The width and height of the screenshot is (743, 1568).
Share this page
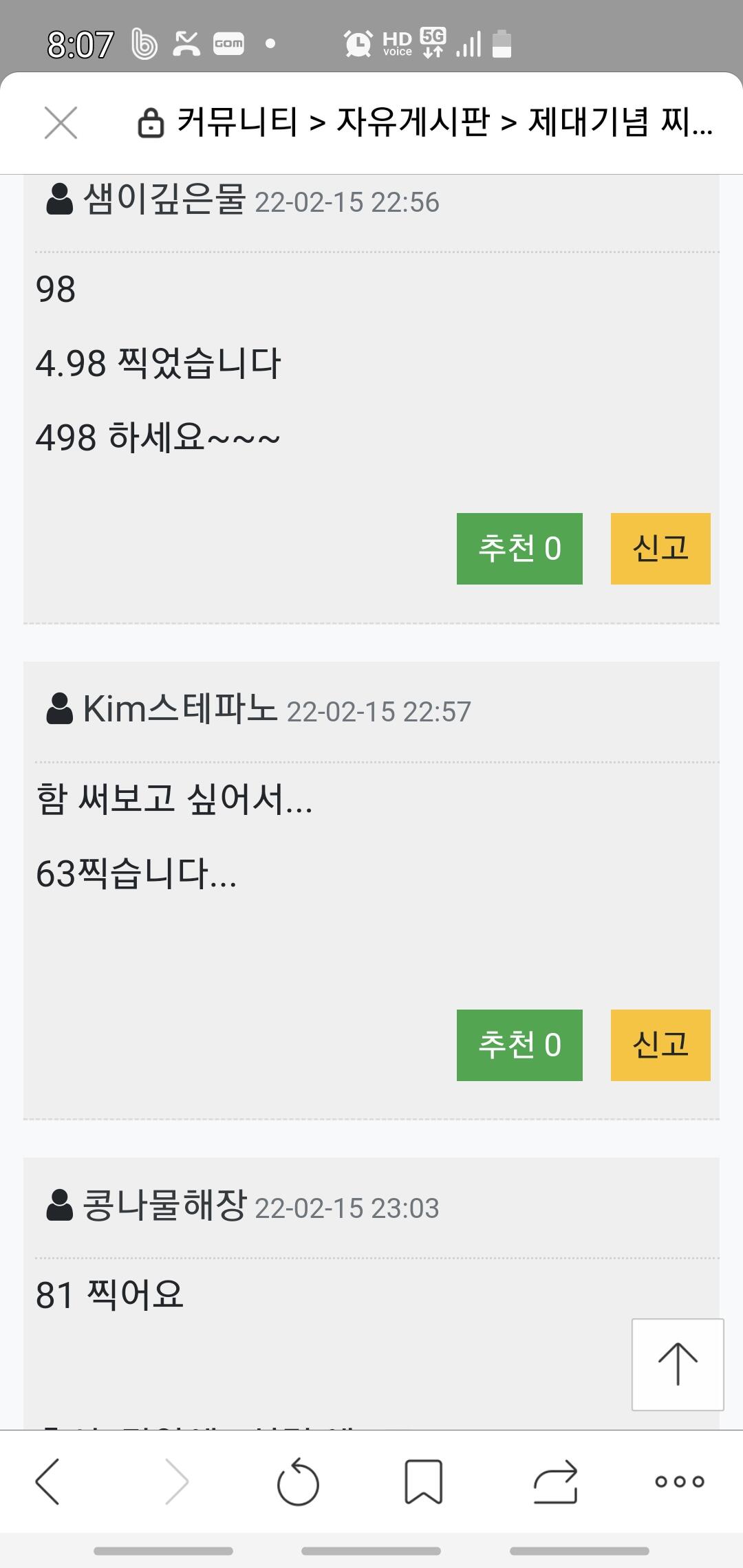555,1481
